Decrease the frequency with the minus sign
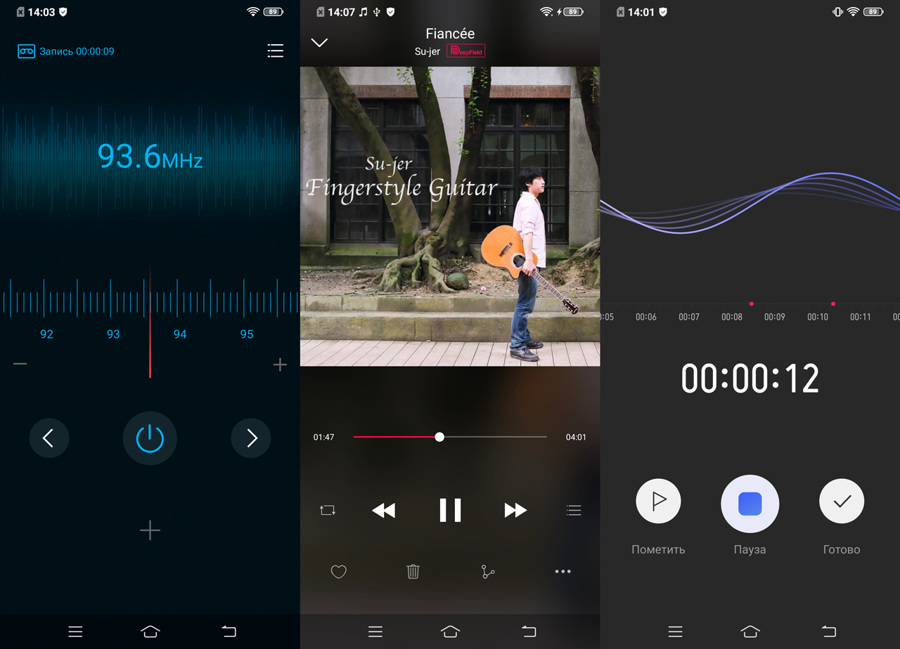This screenshot has width=900, height=649. (20, 364)
